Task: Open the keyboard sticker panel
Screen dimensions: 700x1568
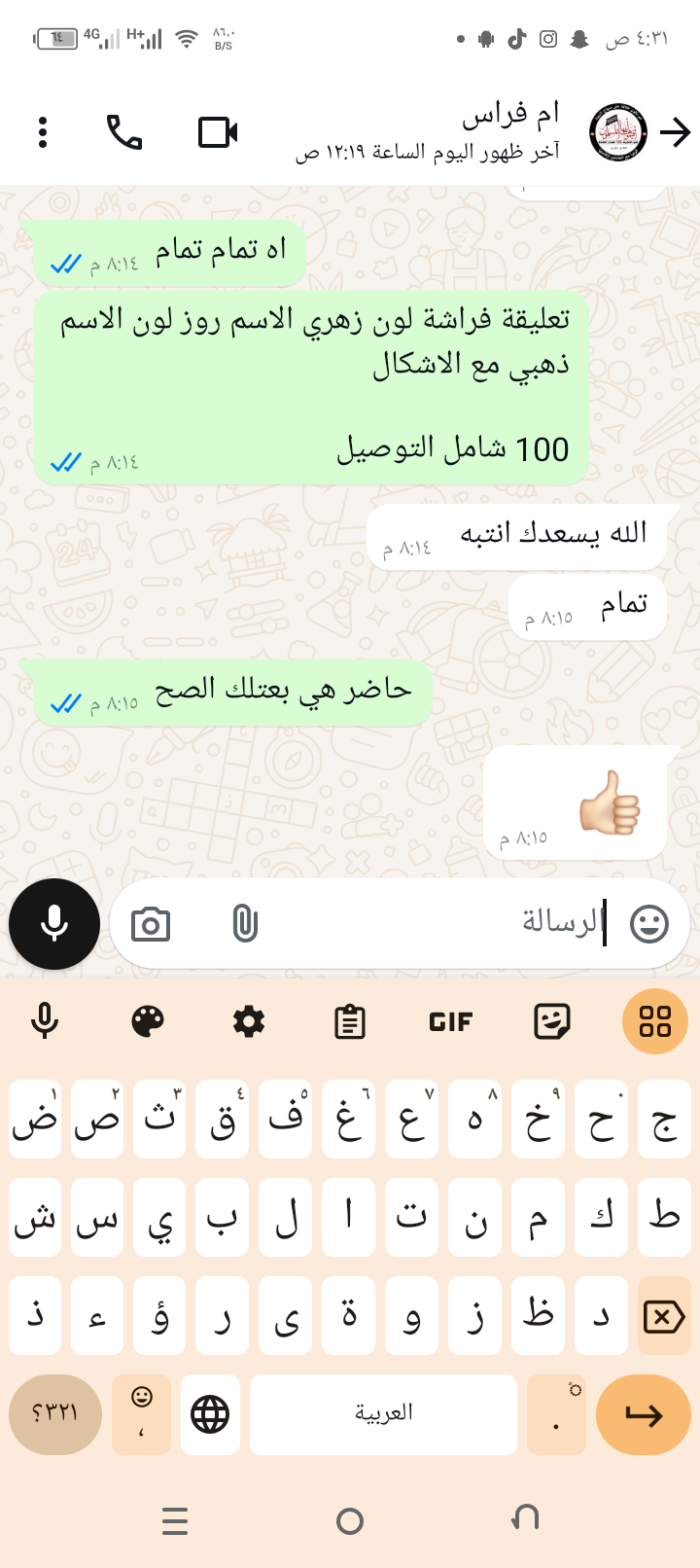Action: point(552,1021)
